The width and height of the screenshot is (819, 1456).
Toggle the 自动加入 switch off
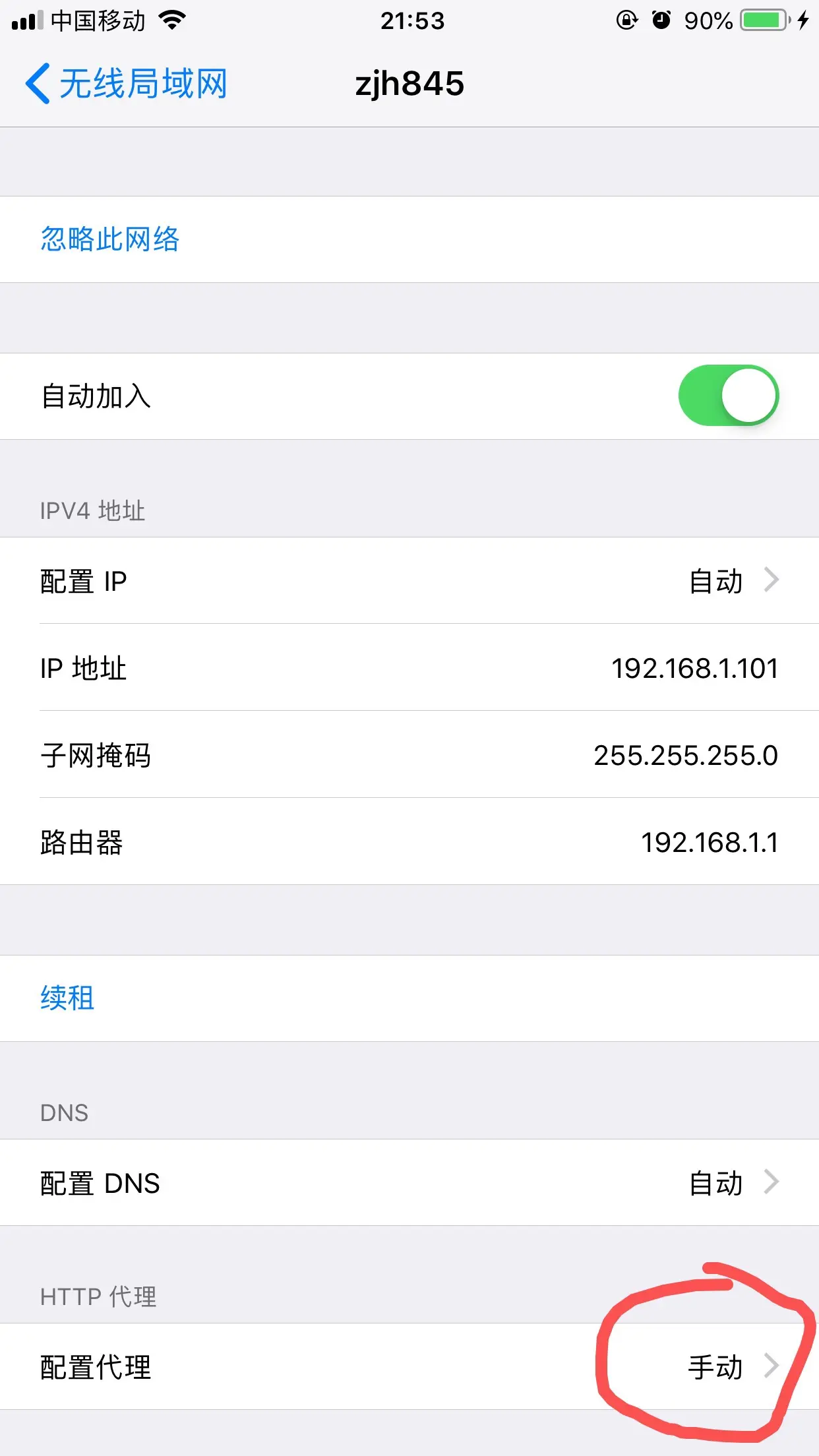point(728,396)
